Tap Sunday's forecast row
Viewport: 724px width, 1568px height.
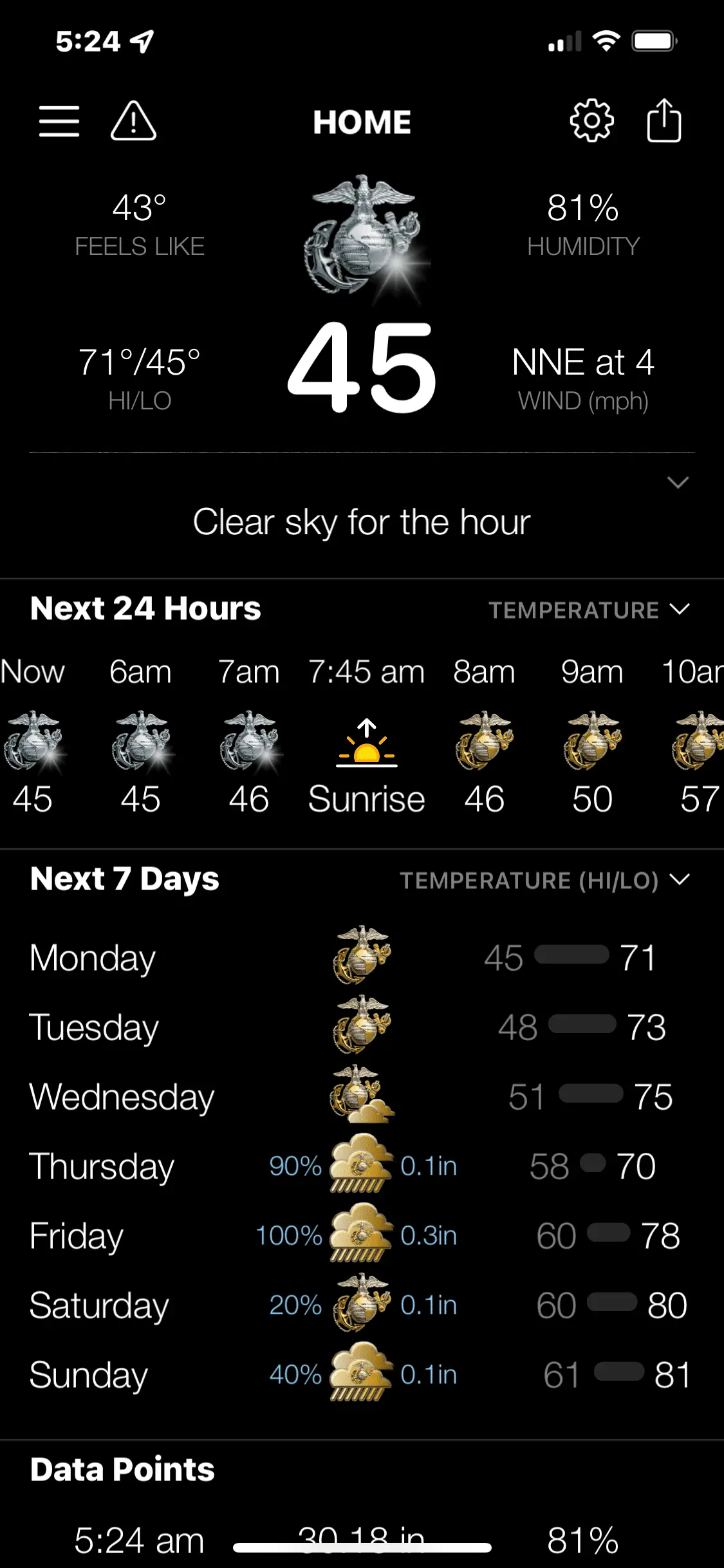click(360, 1375)
